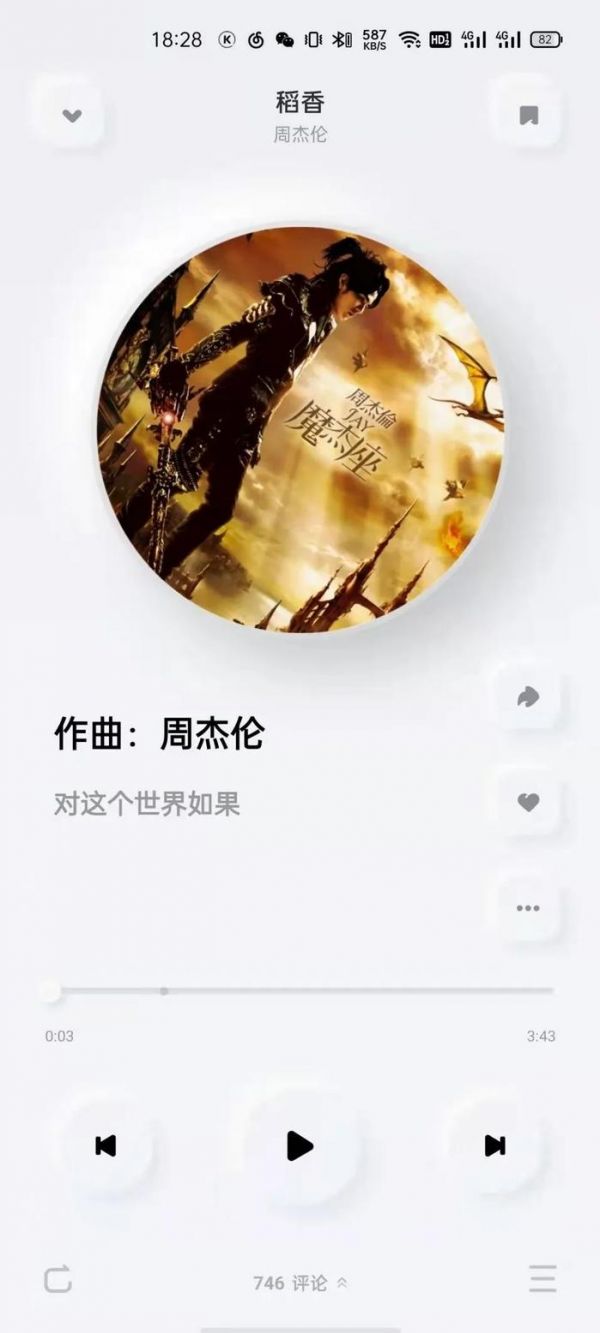Viewport: 600px width, 1333px height.
Task: Like the song with the heart icon
Action: 528,802
